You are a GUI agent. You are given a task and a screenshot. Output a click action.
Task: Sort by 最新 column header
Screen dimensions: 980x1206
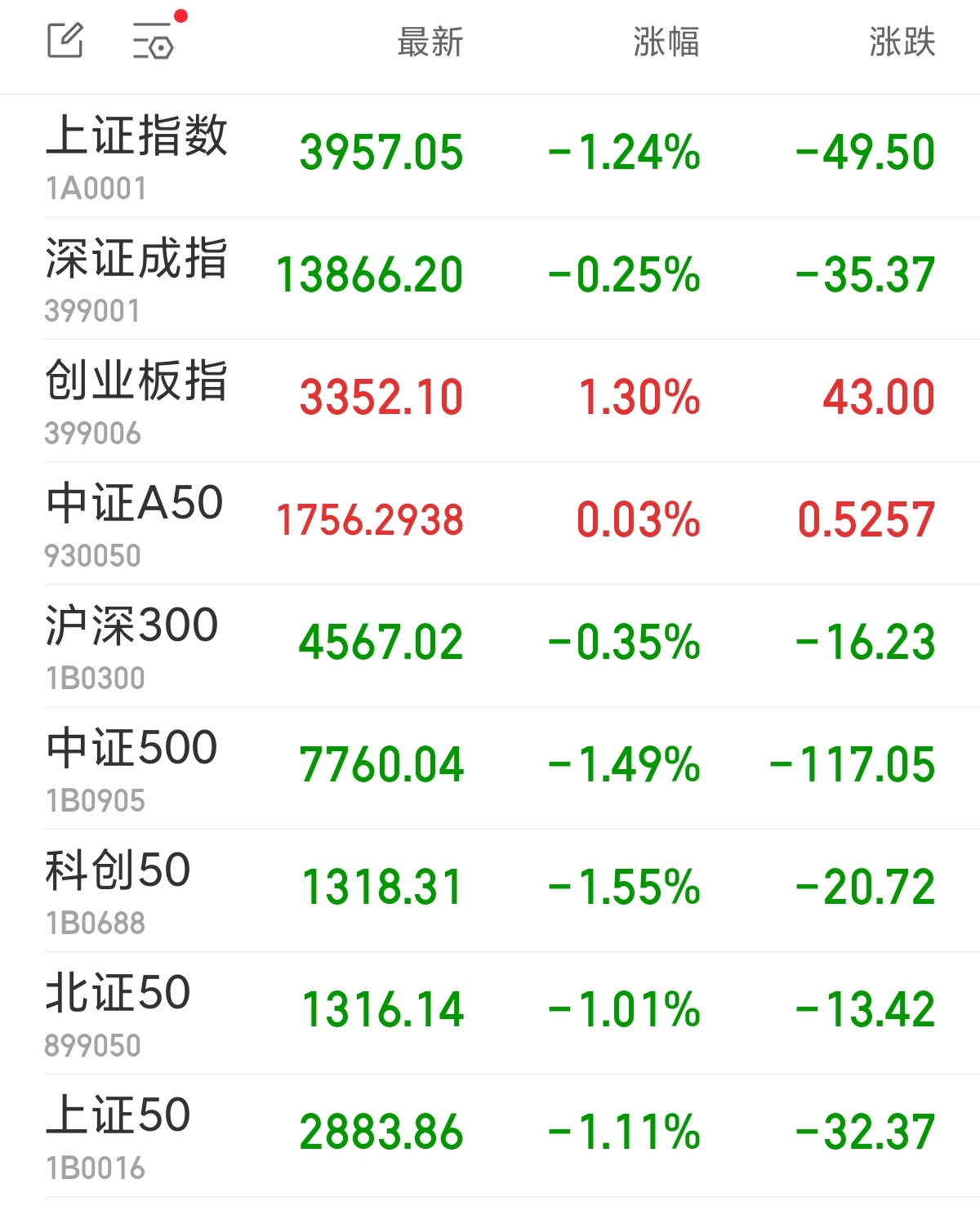pos(430,42)
